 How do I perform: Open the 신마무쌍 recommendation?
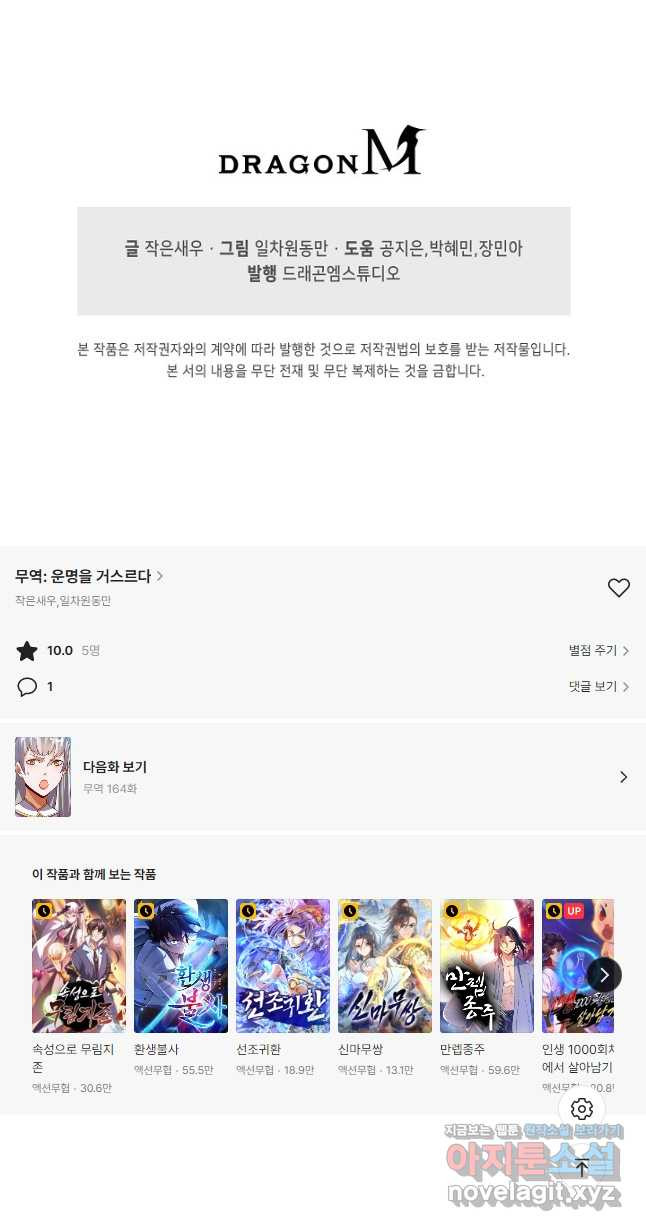(x=385, y=966)
